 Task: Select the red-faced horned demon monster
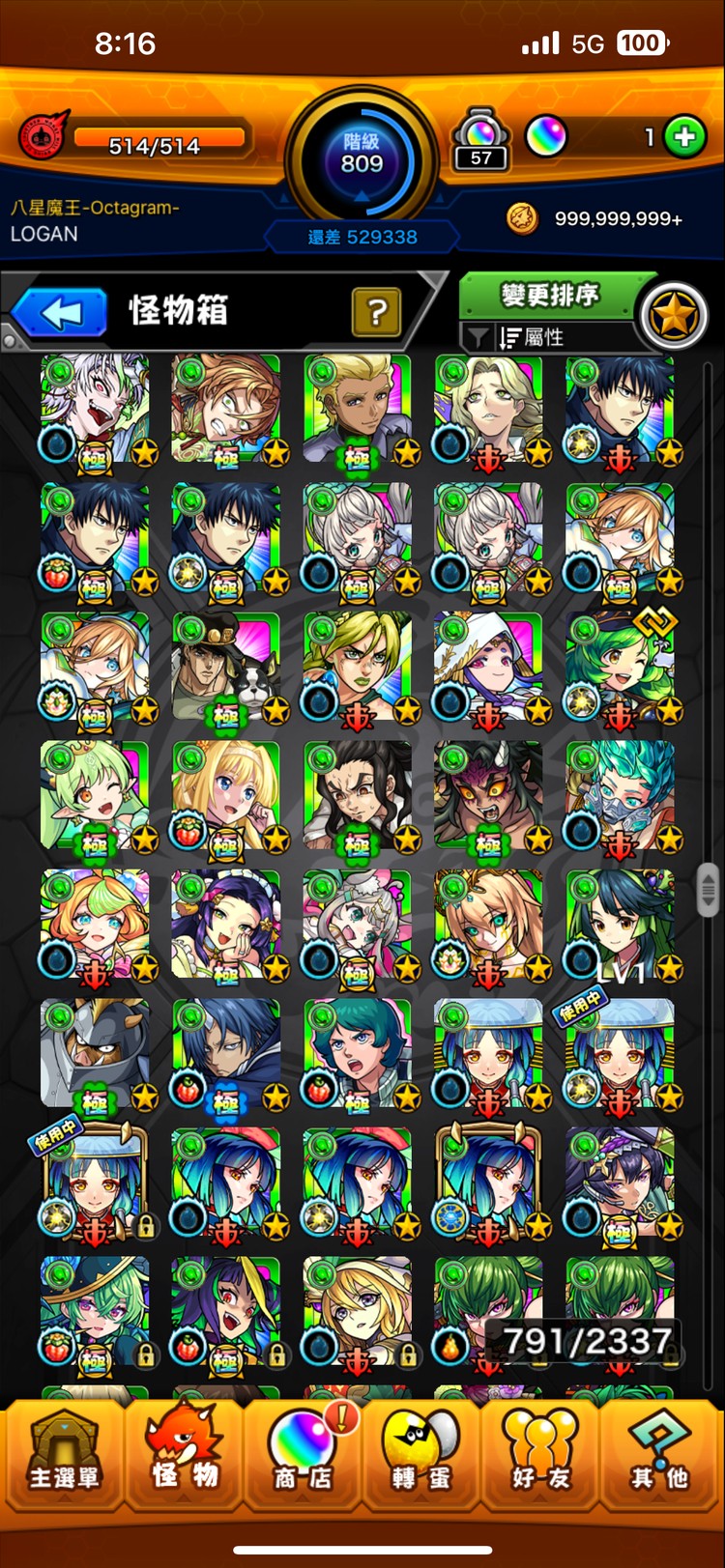click(x=488, y=795)
